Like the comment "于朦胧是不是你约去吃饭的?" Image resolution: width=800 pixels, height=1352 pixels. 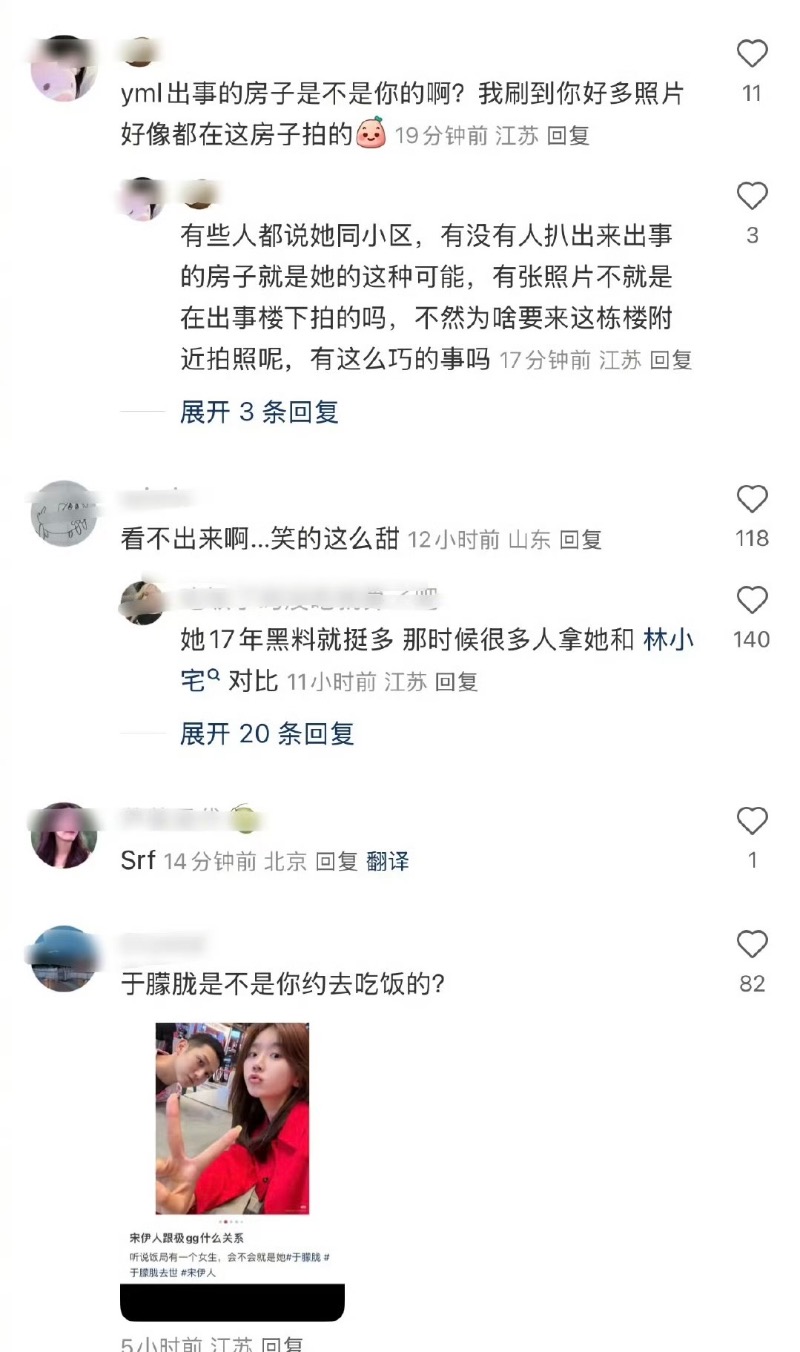tap(752, 944)
